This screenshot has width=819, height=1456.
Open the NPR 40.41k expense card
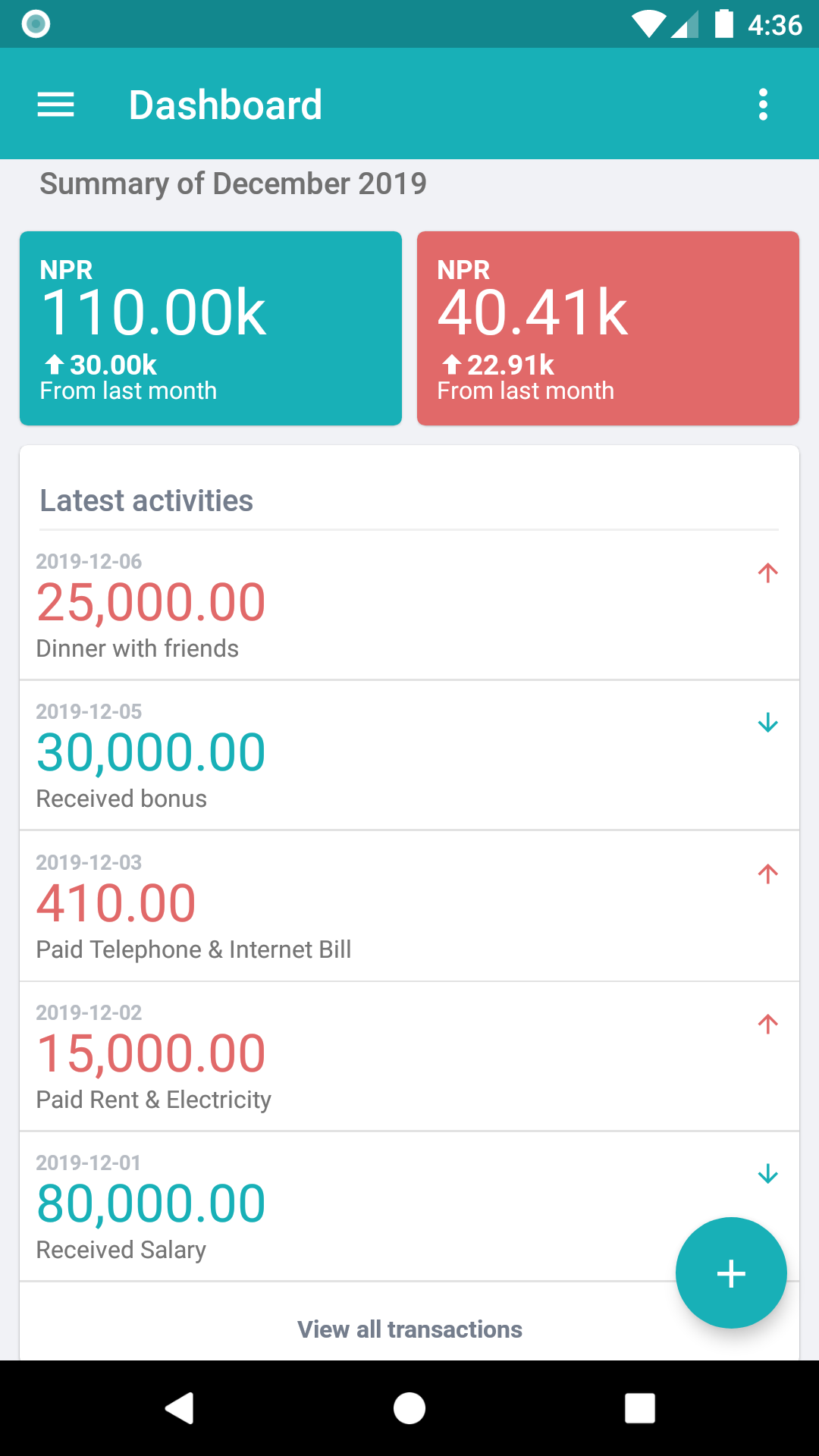608,328
